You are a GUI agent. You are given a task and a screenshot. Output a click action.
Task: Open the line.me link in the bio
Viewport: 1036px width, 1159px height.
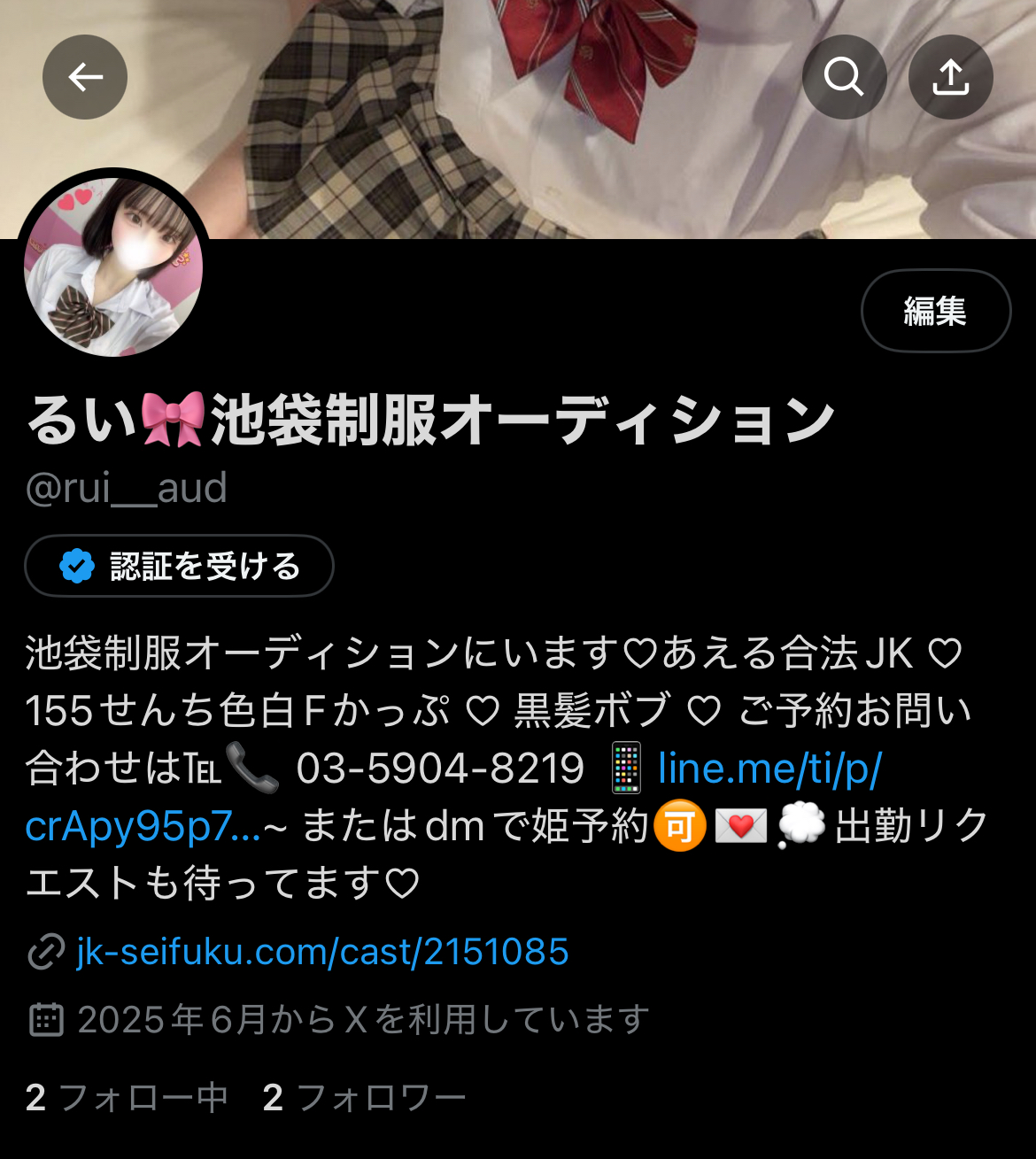(x=769, y=769)
